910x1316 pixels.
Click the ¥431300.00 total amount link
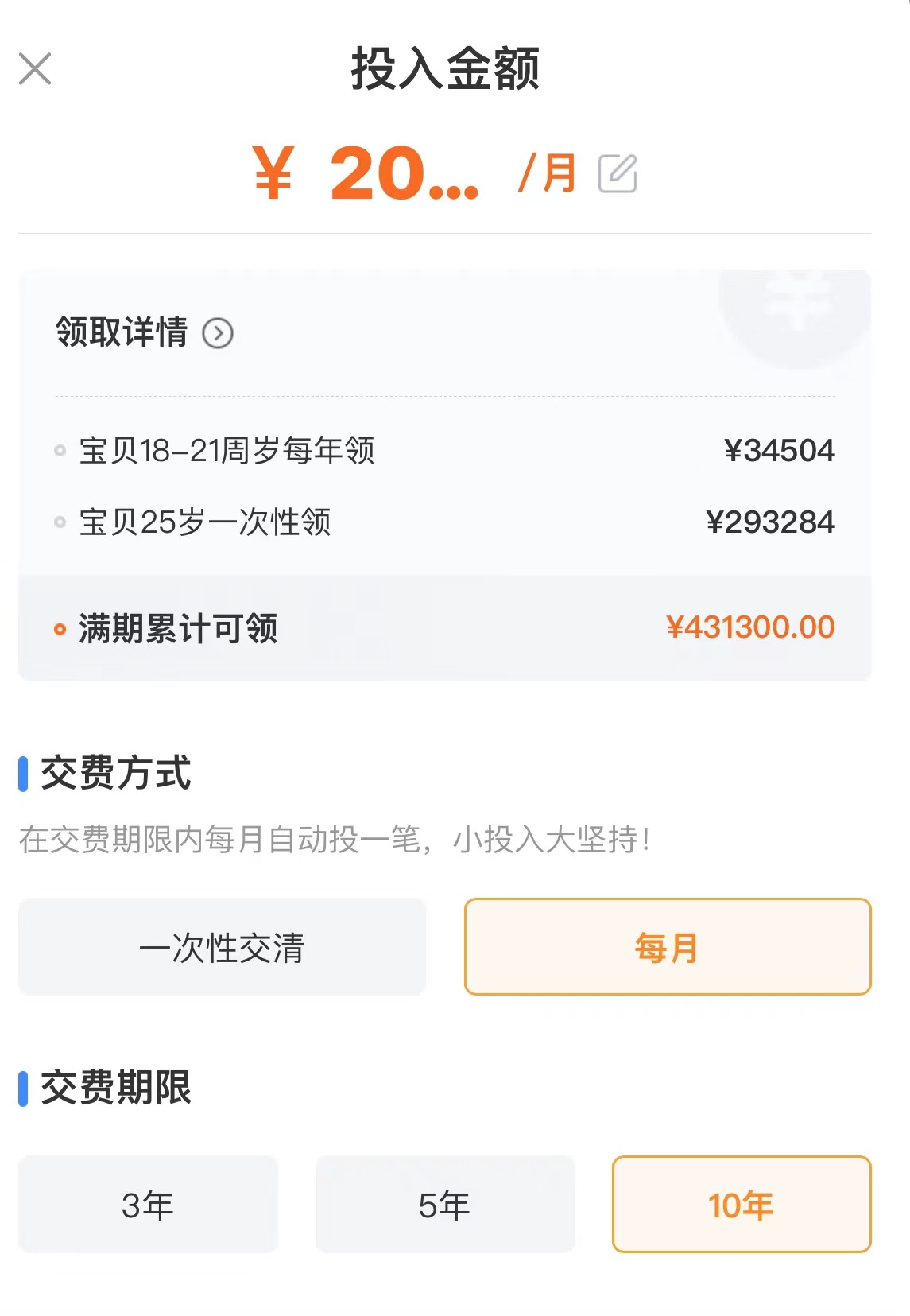pyautogui.click(x=750, y=628)
